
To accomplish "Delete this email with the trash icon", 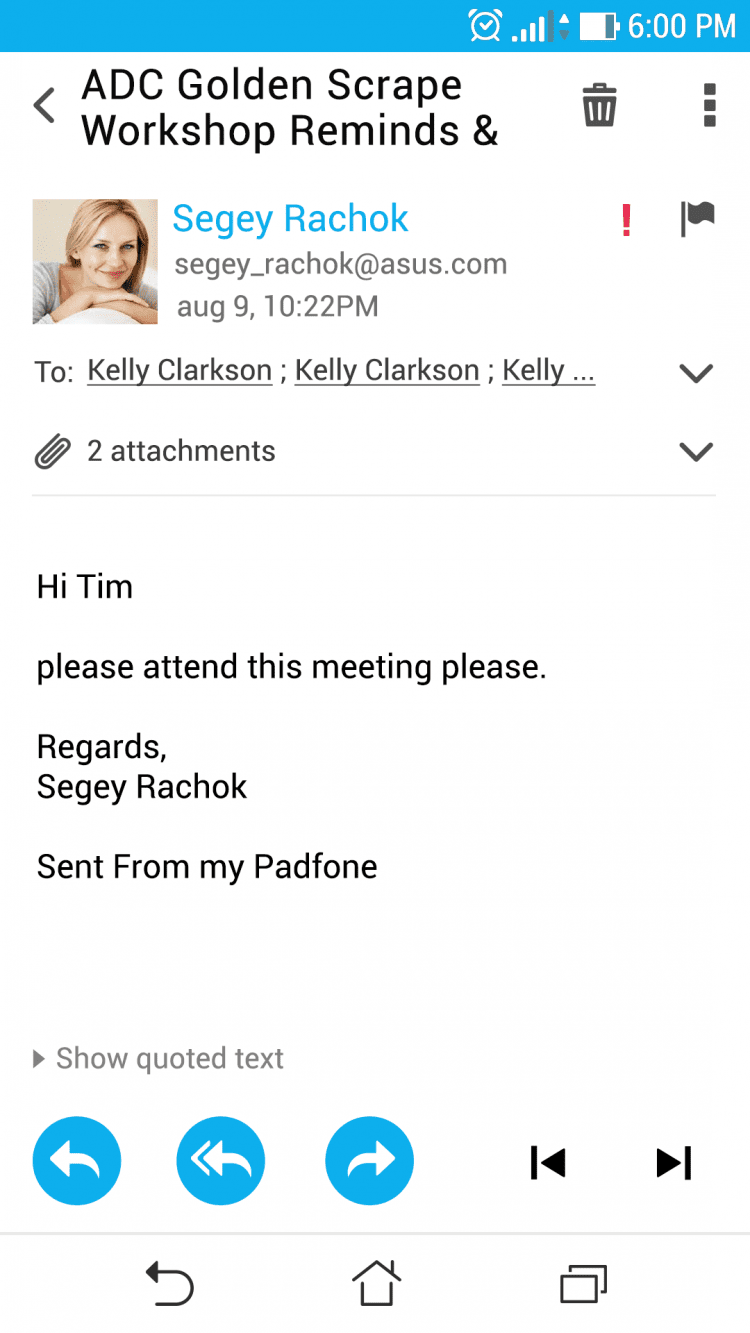I will (x=599, y=105).
